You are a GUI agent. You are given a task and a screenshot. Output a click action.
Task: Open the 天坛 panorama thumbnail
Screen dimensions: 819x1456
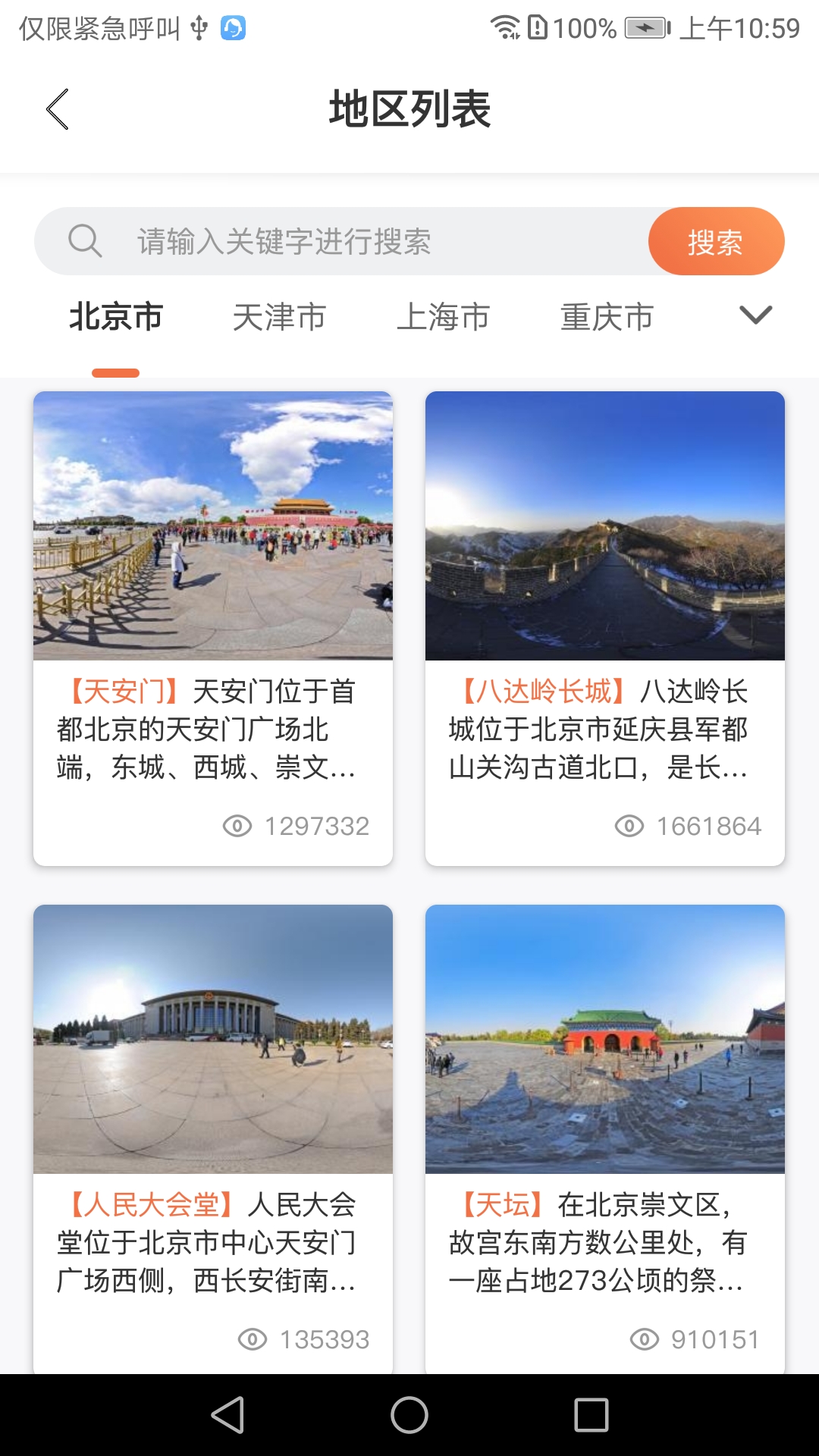[x=604, y=1030]
